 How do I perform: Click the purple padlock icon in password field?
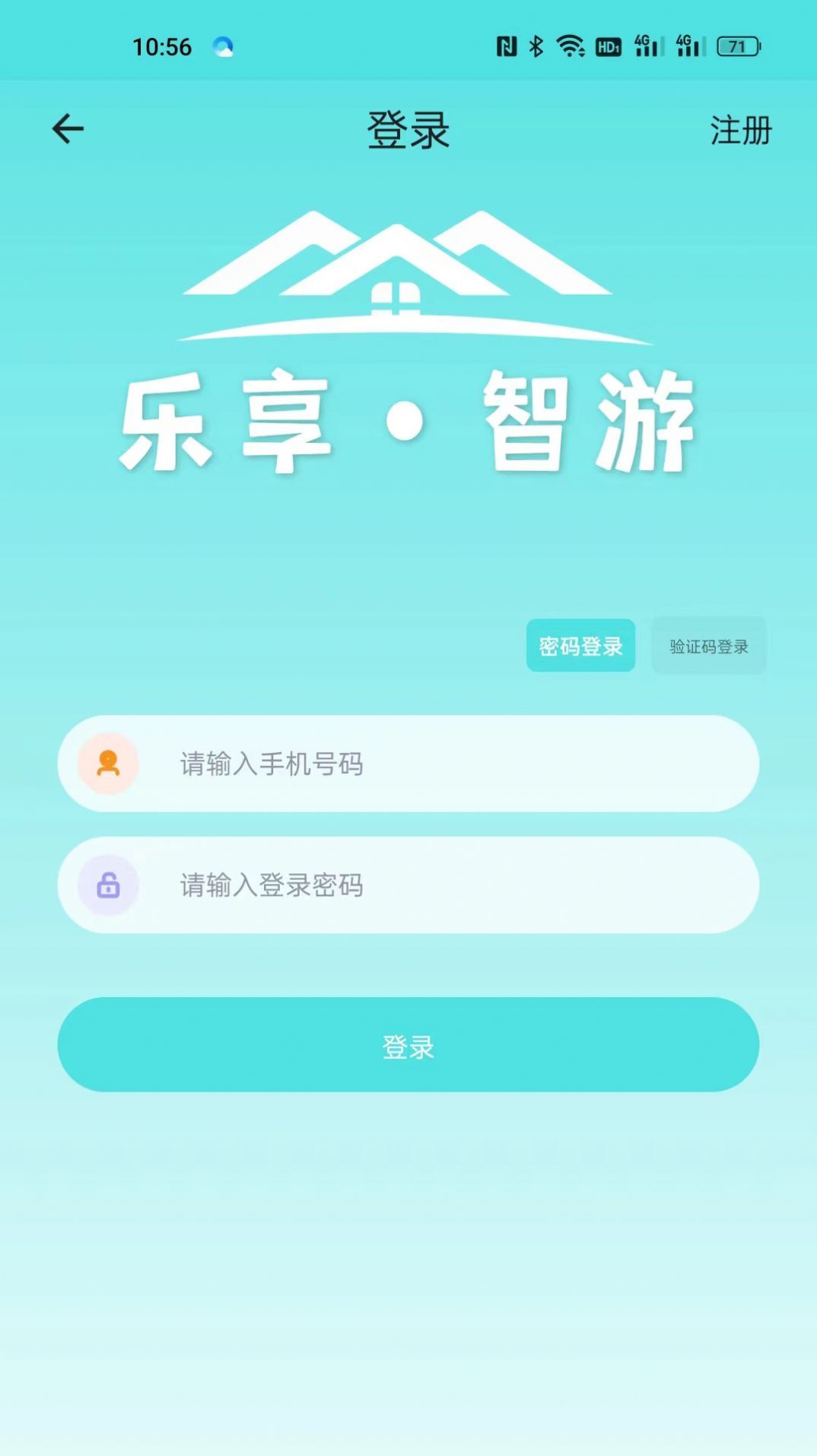[x=109, y=885]
